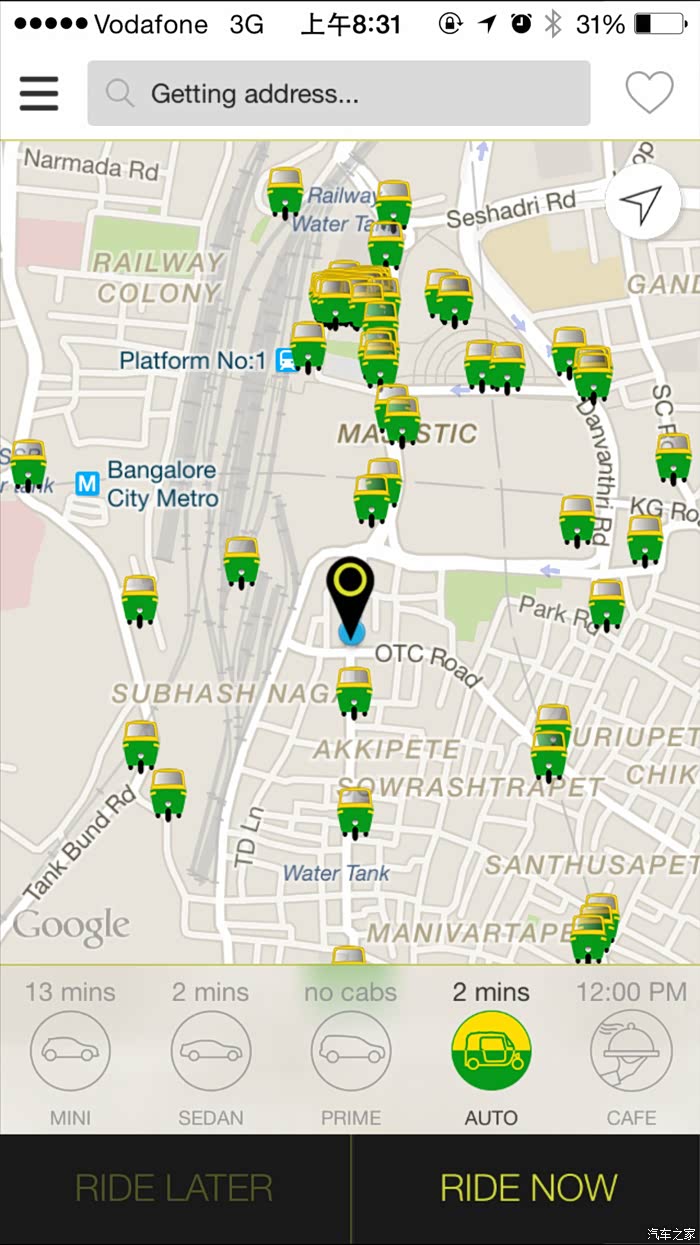The width and height of the screenshot is (700, 1245).
Task: Switch to the Prime cab type
Action: (351, 1050)
